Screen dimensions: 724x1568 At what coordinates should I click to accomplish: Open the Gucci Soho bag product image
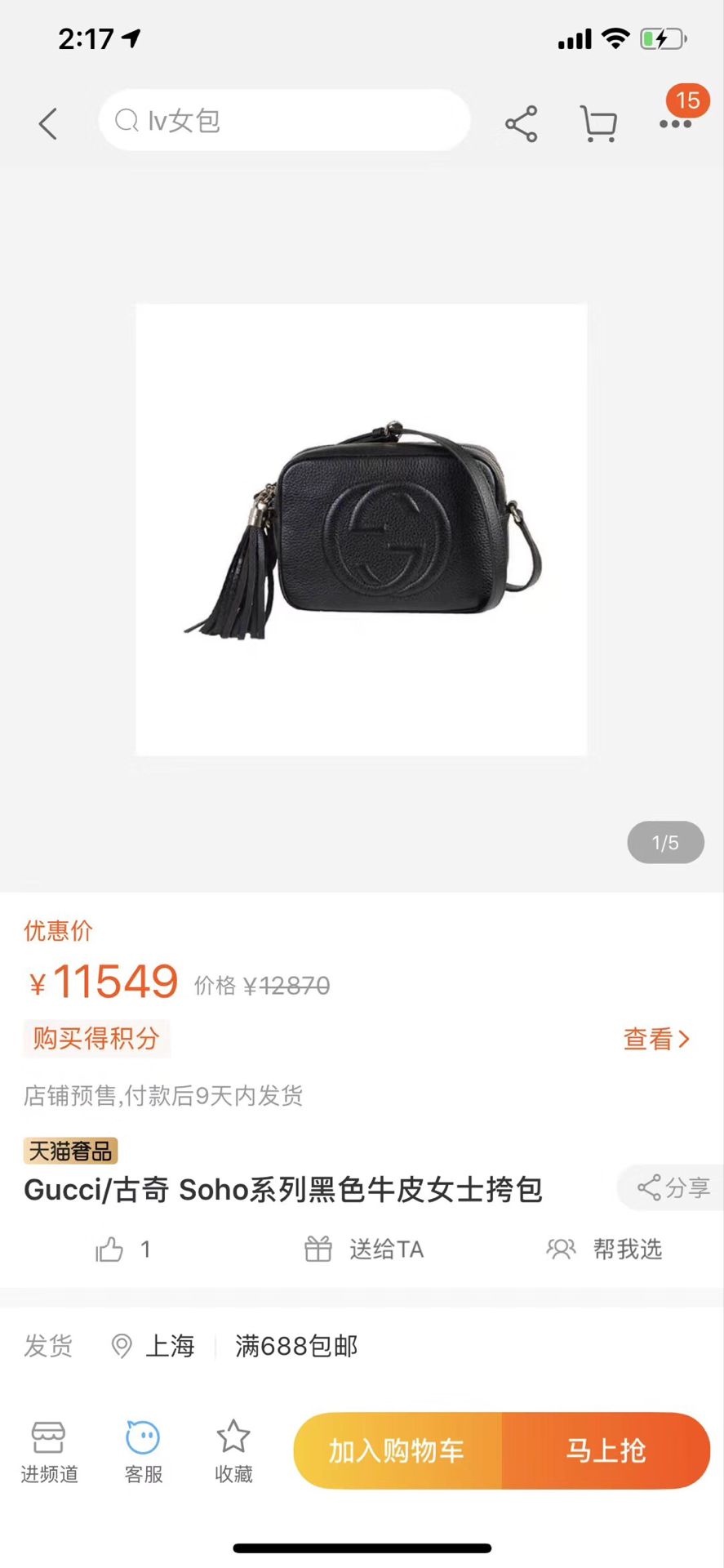click(x=362, y=529)
